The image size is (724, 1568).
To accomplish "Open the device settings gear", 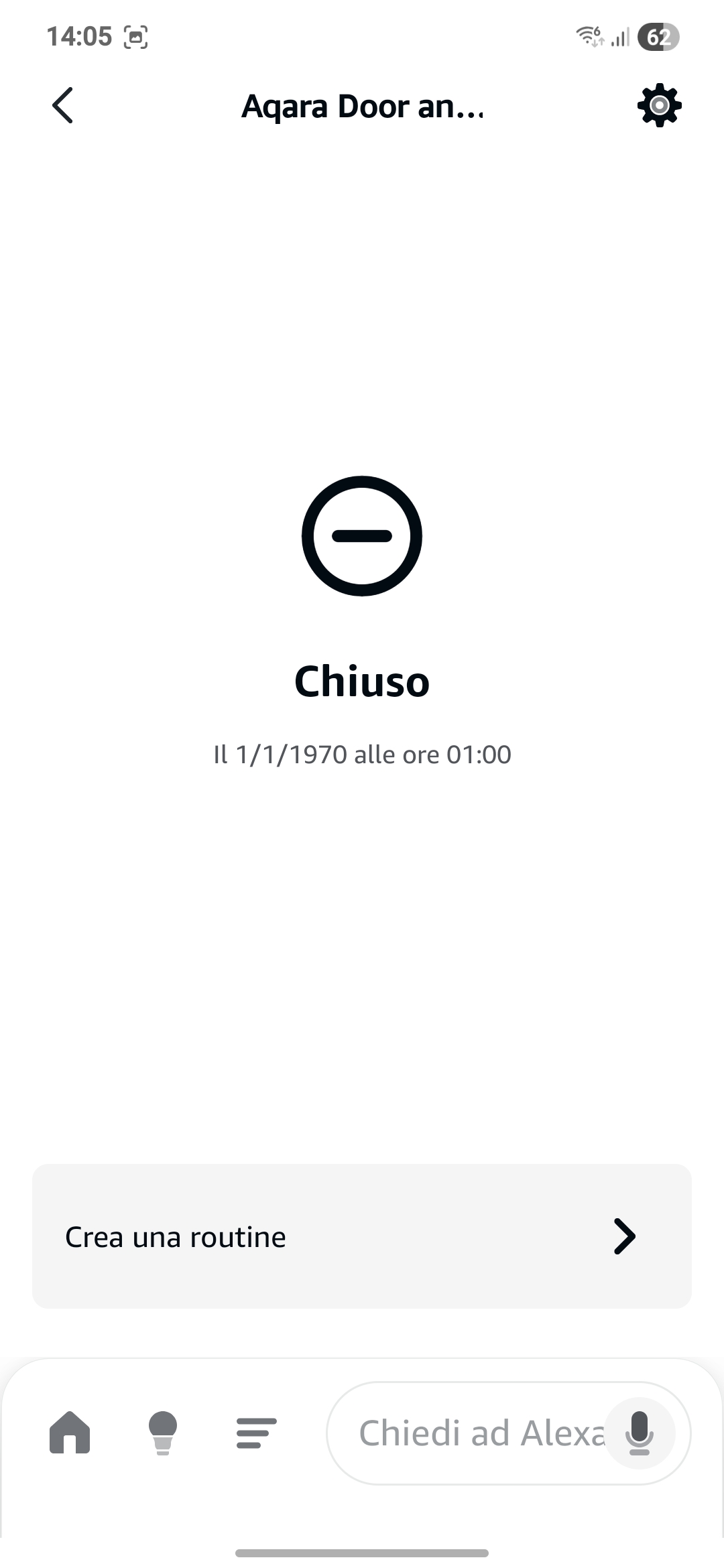I will tap(659, 105).
